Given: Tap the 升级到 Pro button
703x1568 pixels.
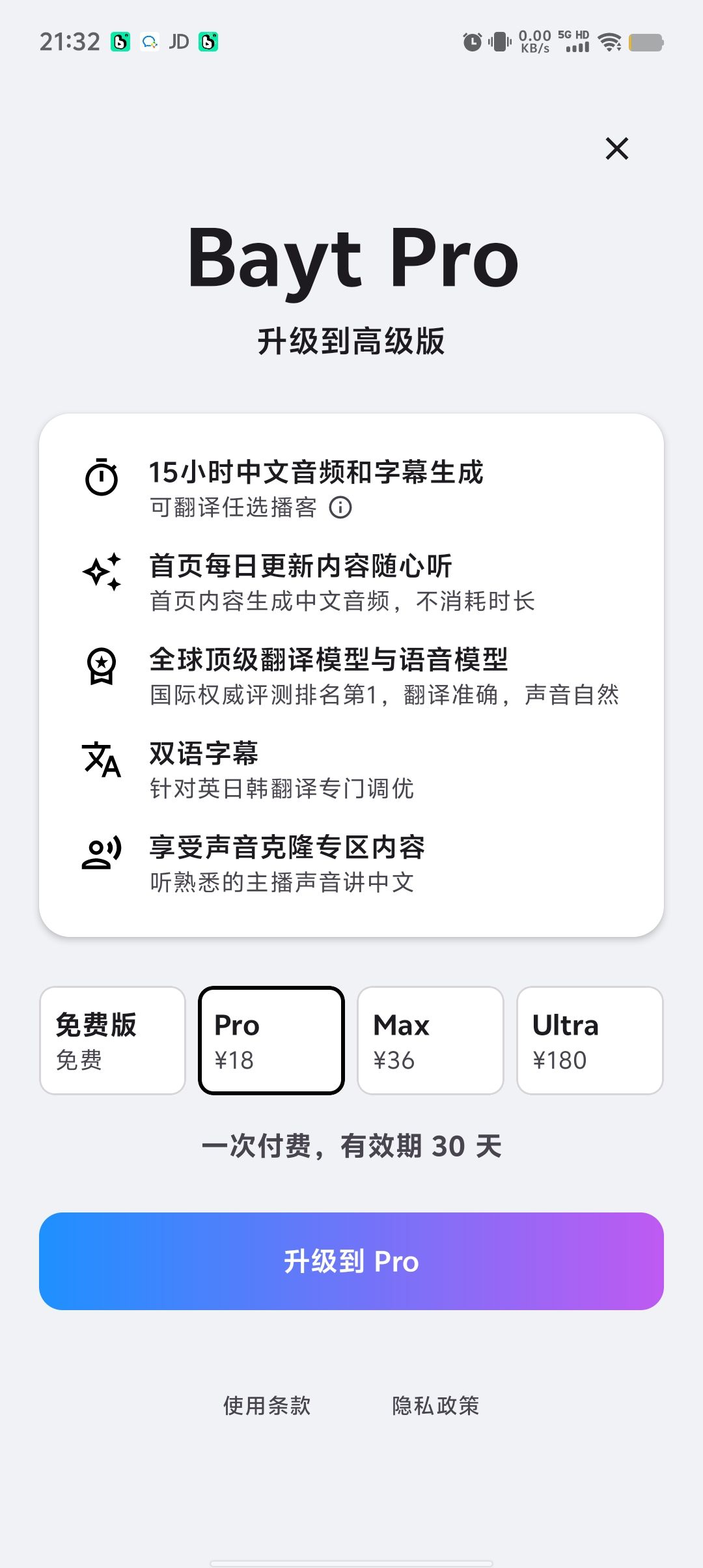Looking at the screenshot, I should (x=351, y=1261).
